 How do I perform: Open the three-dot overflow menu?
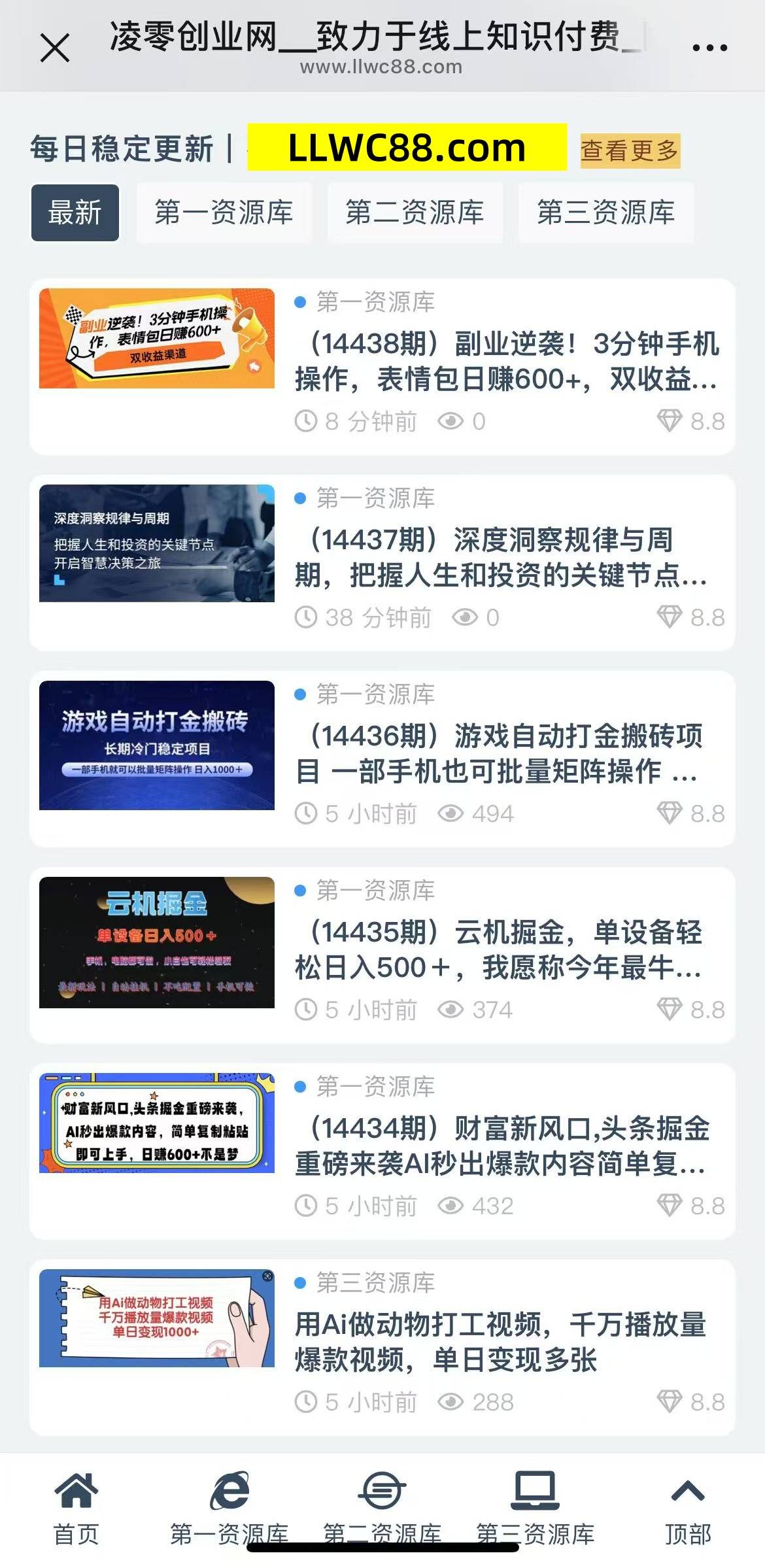click(709, 48)
